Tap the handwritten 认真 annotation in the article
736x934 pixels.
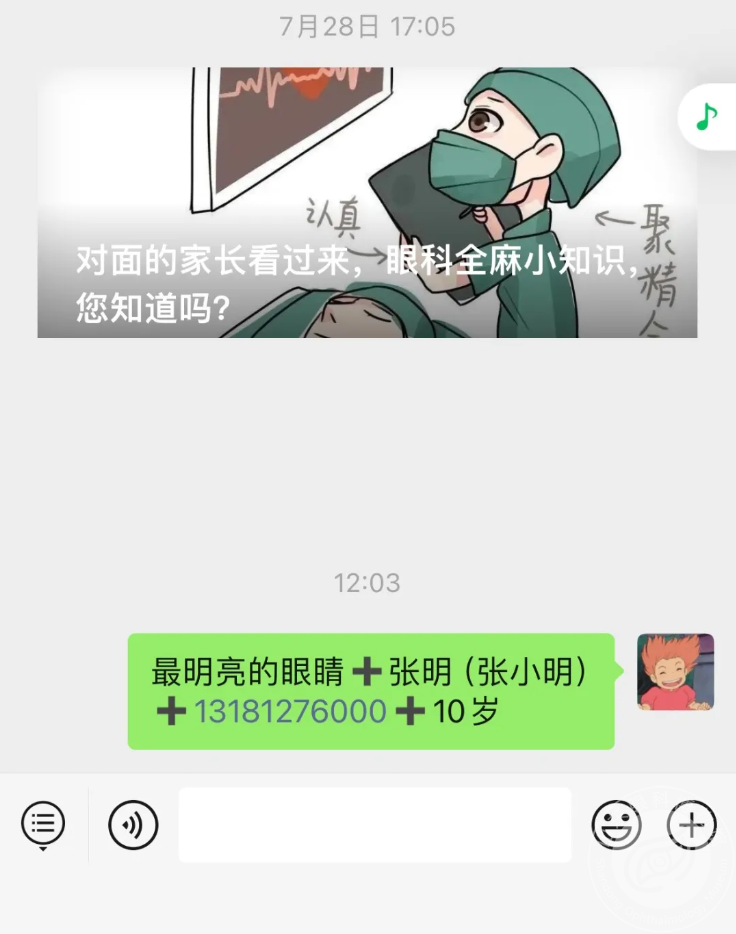tap(330, 213)
